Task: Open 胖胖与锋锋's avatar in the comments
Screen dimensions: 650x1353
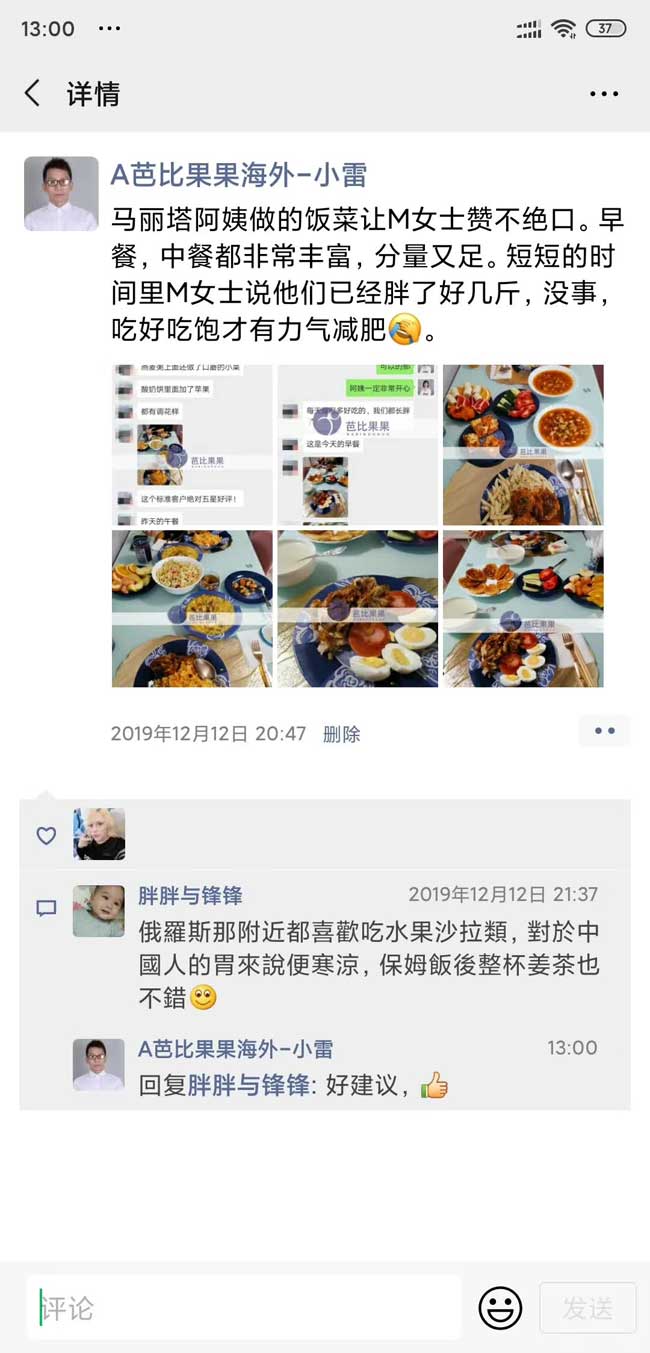Action: point(99,911)
